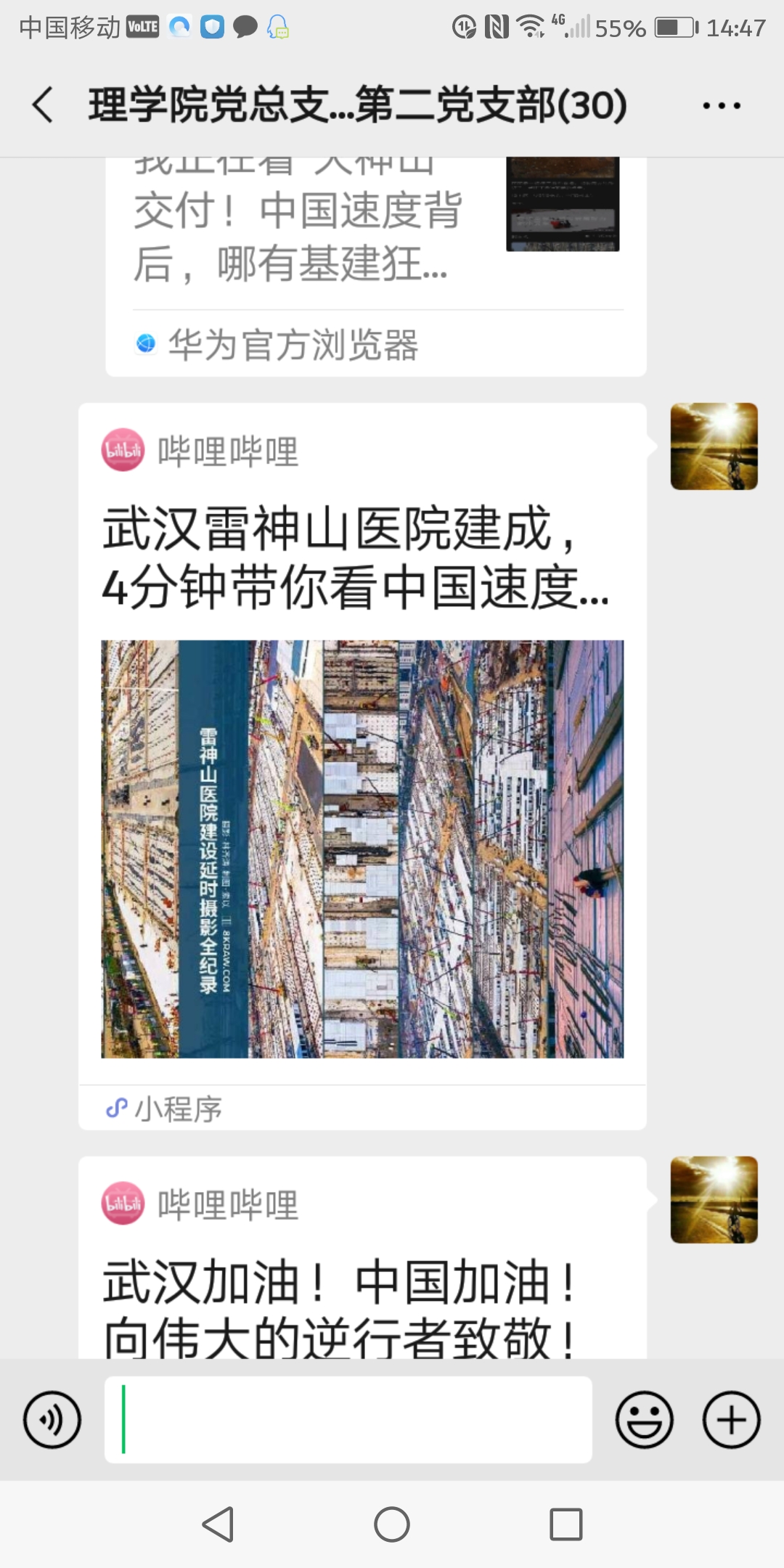Open the plus attachment menu

[731, 1420]
